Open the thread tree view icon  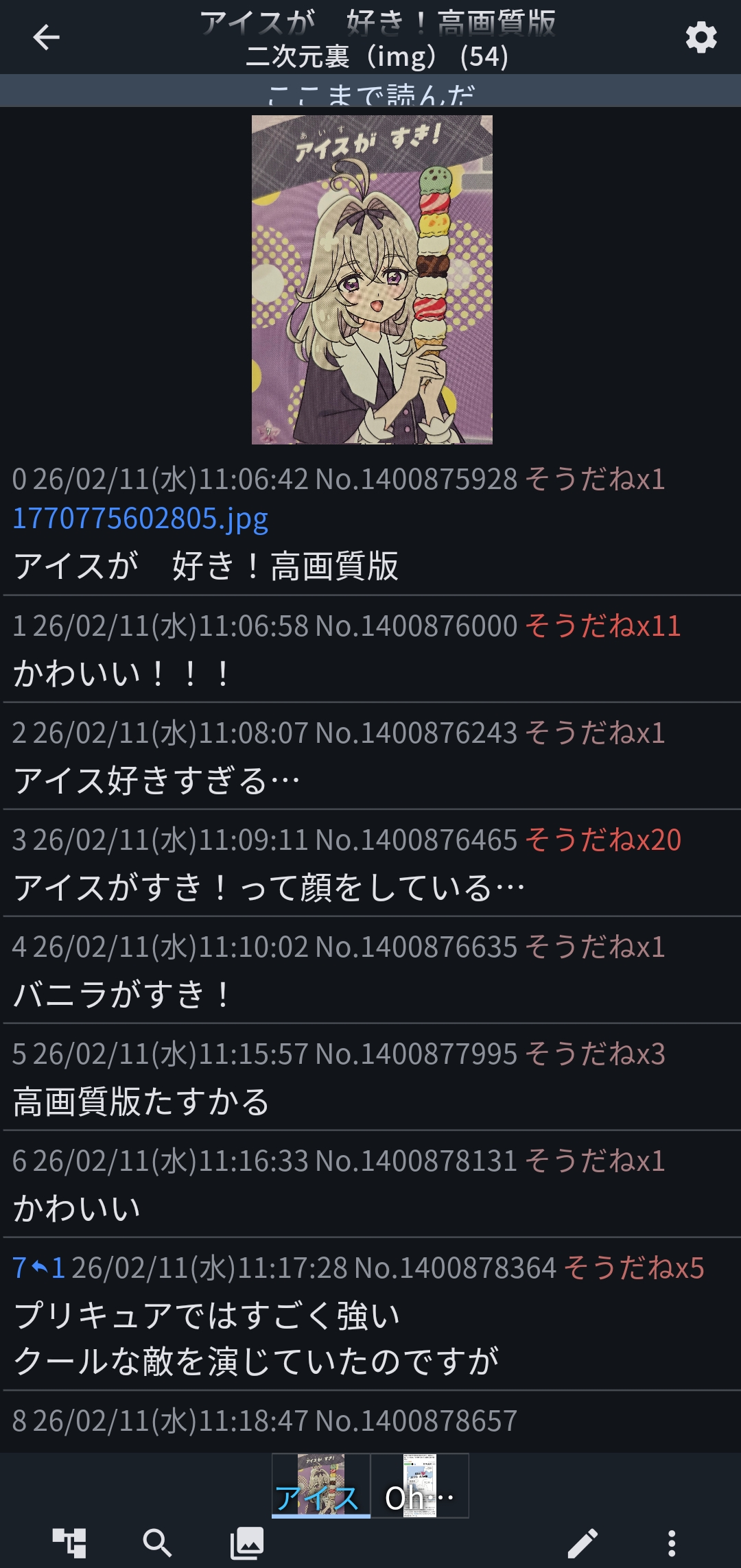[69, 1543]
